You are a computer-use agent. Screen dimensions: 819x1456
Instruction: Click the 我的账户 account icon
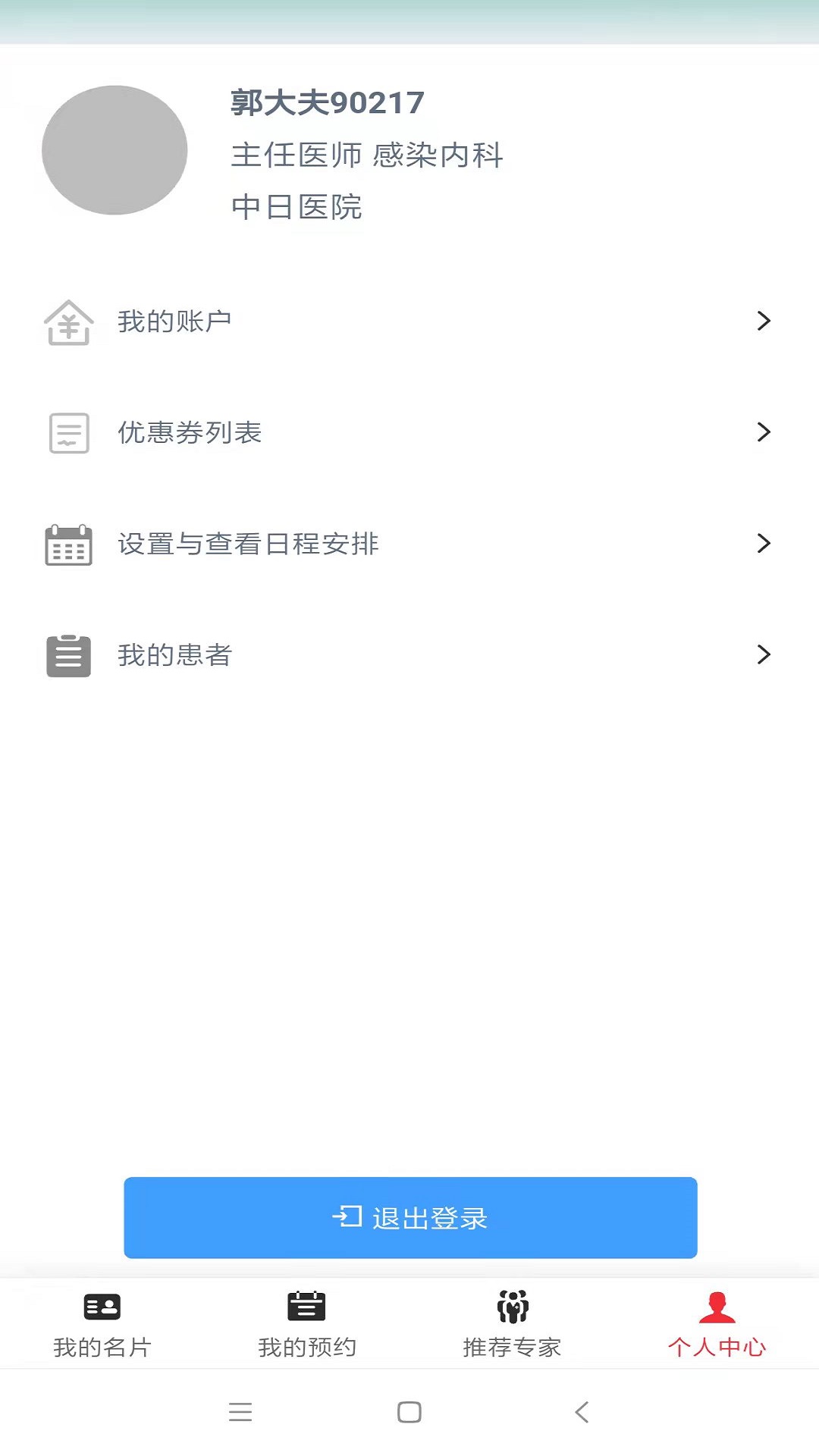pos(69,322)
